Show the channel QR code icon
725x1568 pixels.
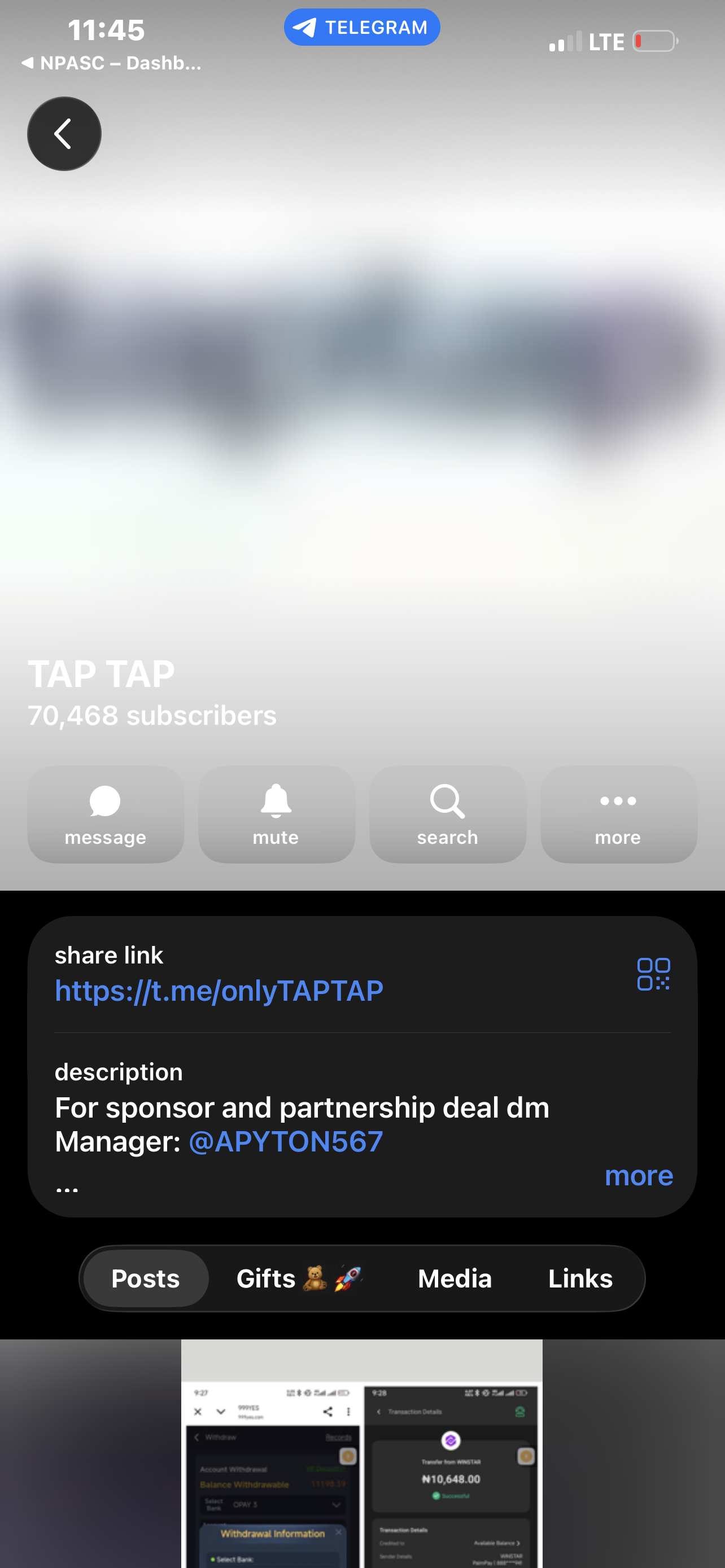653,974
